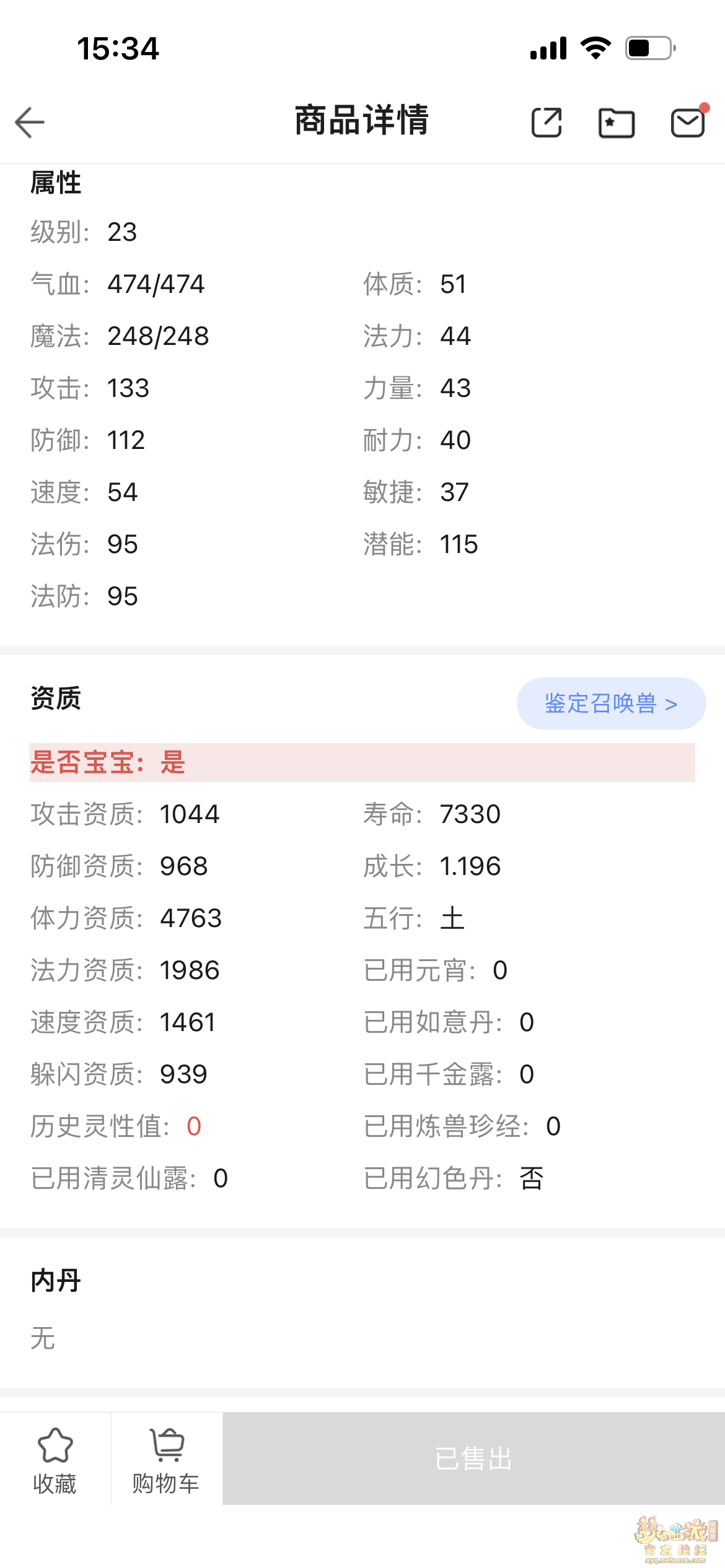
Task: Share this product via the share icon
Action: point(547,122)
